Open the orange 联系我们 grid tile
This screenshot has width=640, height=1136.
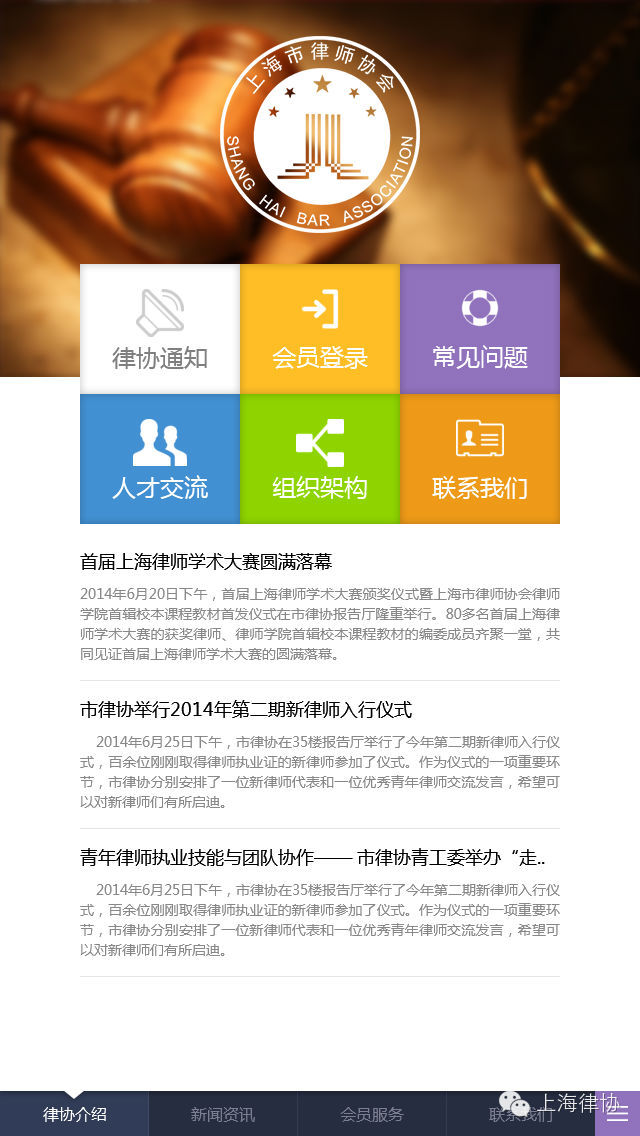[480, 459]
